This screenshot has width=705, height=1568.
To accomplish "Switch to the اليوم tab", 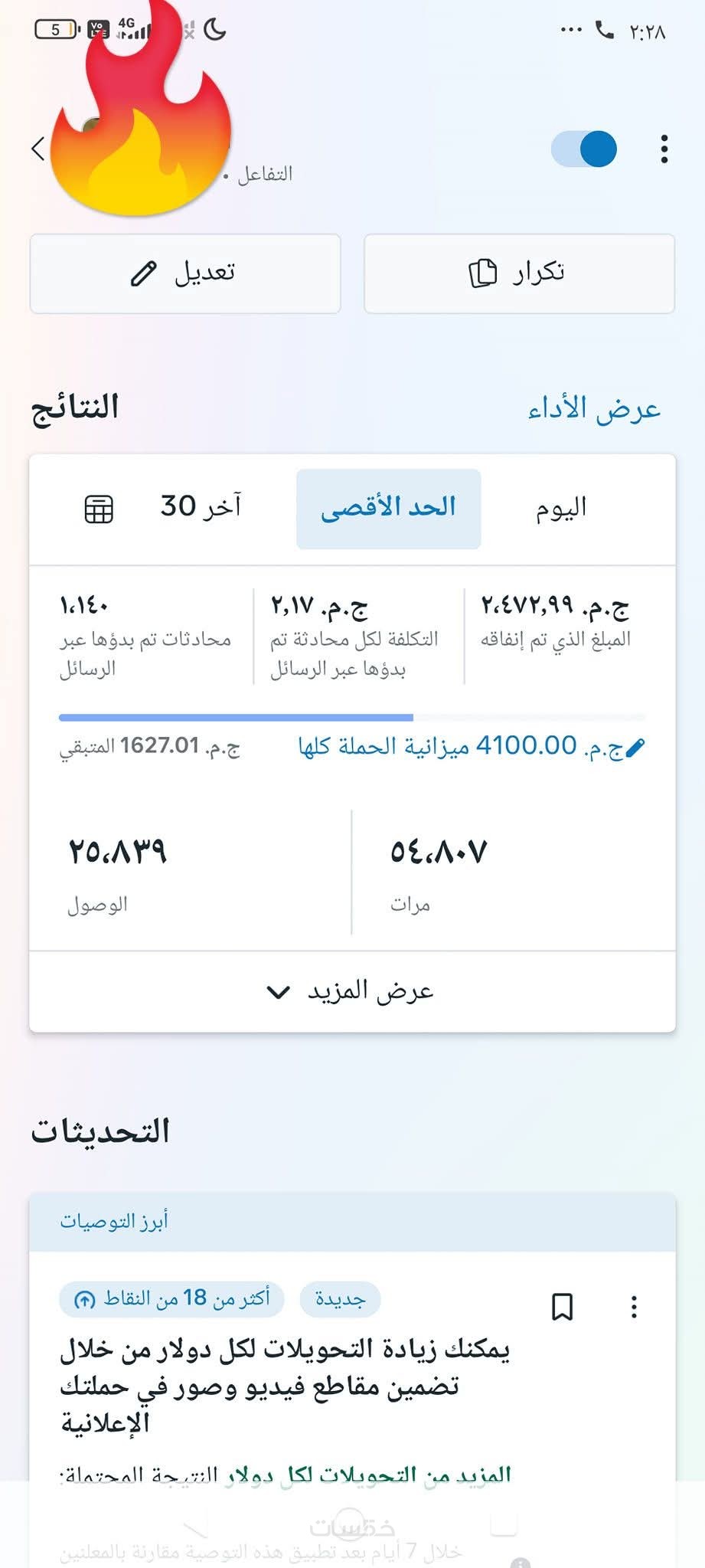I will [561, 509].
